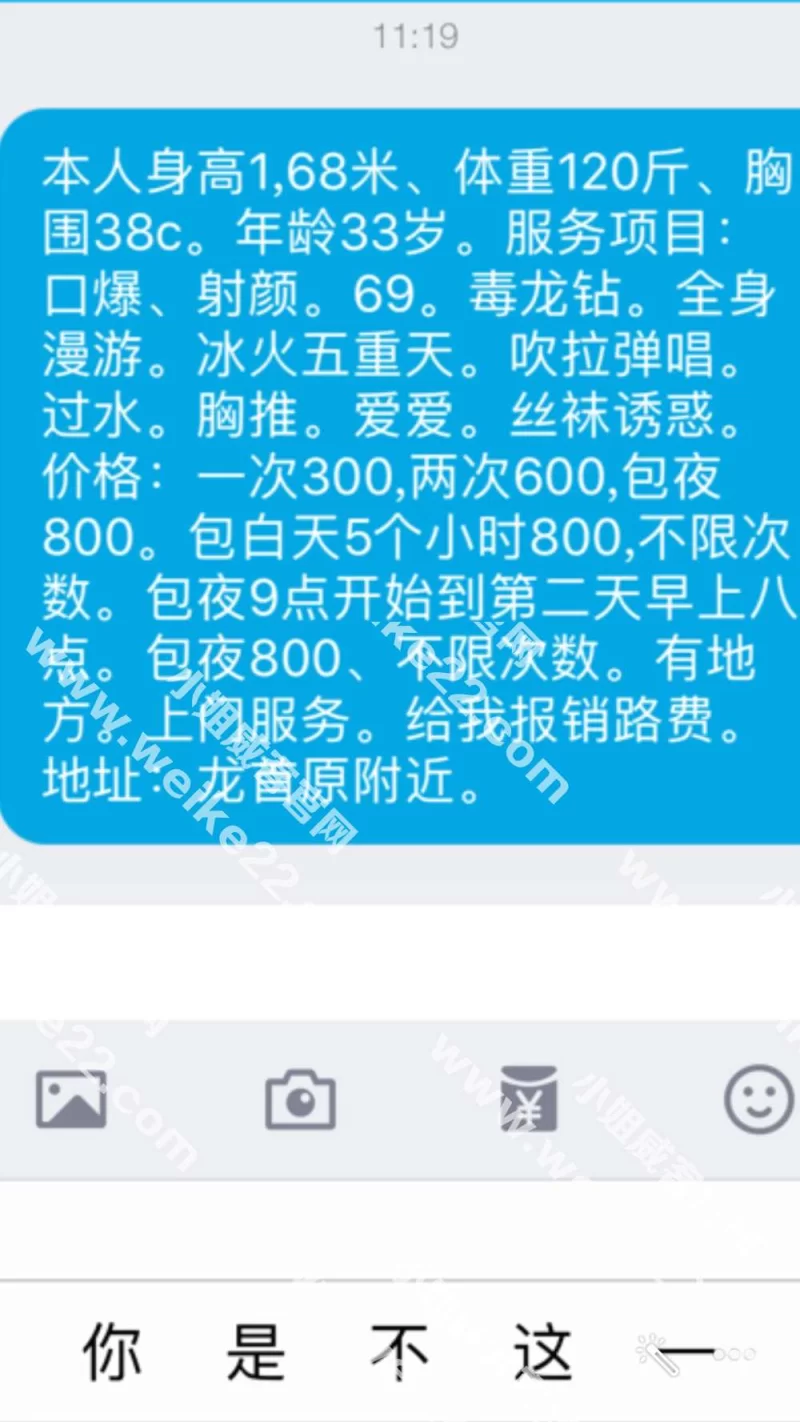The width and height of the screenshot is (800, 1422).
Task: Open the photo gallery picker icon
Action: [x=71, y=1100]
